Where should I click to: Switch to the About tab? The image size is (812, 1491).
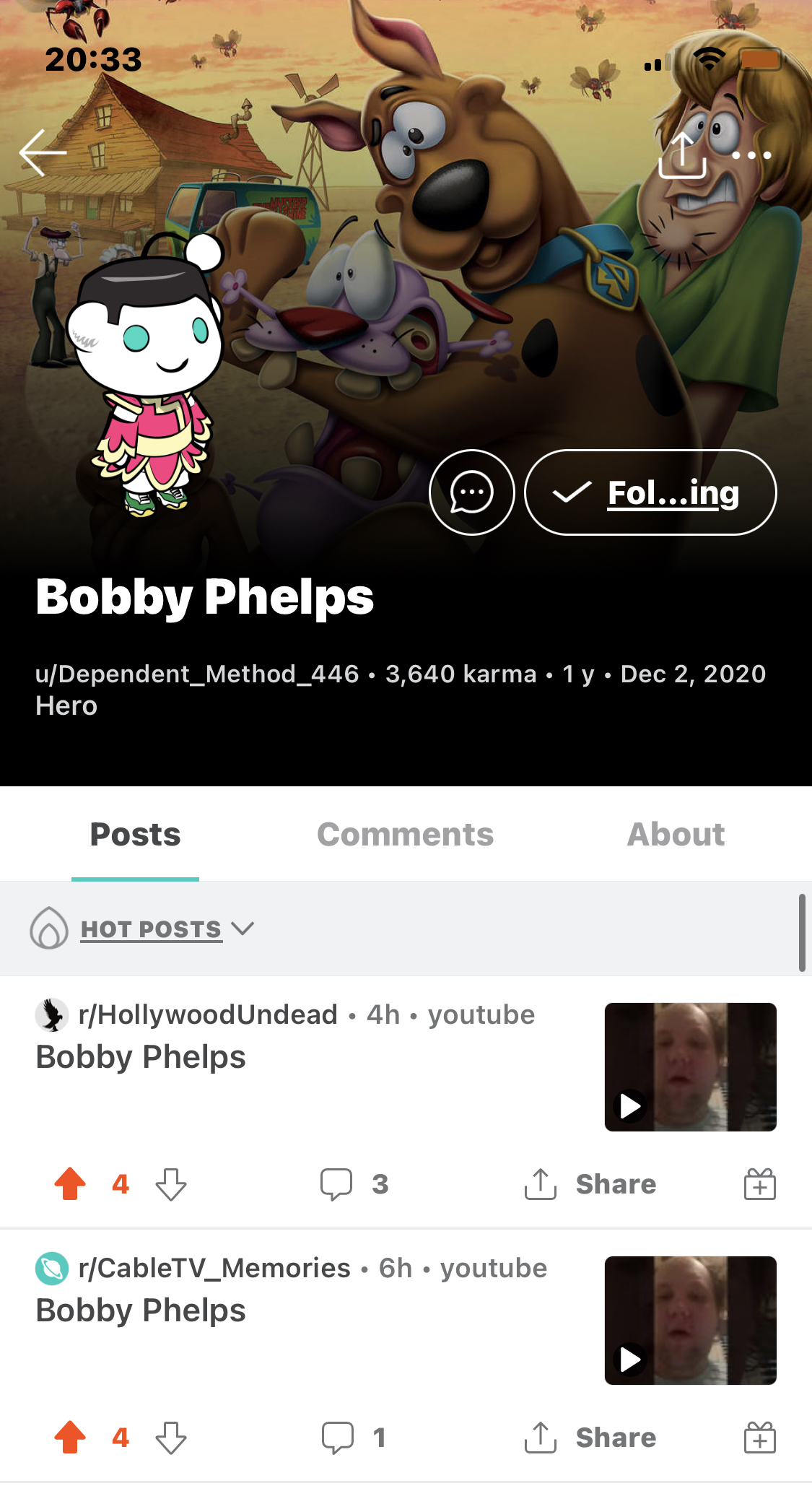(676, 835)
